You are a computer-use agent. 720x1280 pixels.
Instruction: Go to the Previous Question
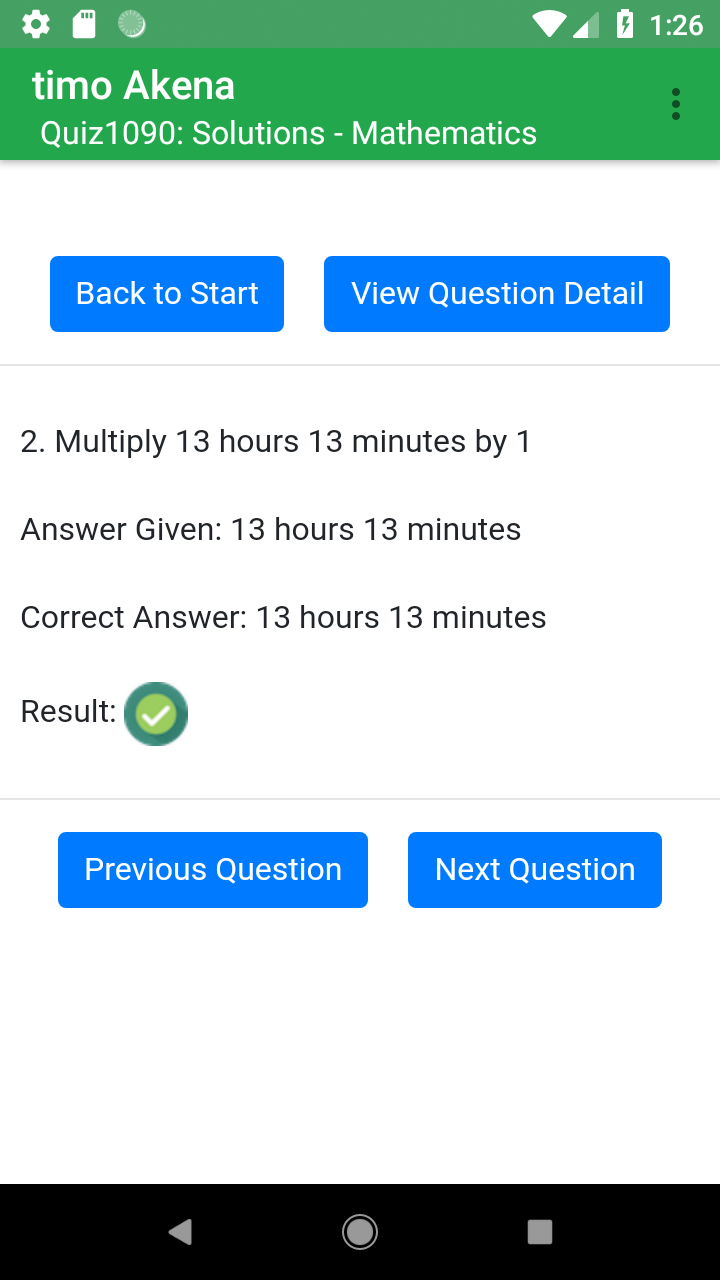pyautogui.click(x=213, y=870)
